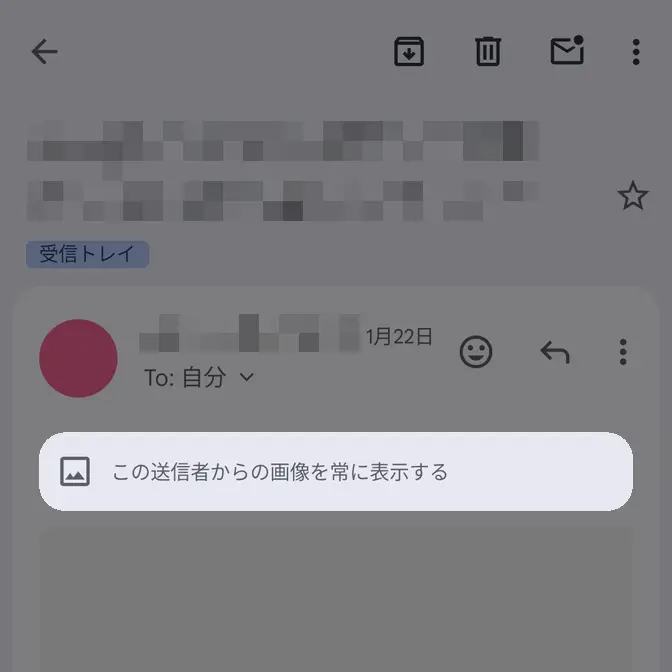Select この送信者からの画像を常に表示する
Viewport: 672px width, 672px height.
point(336,471)
